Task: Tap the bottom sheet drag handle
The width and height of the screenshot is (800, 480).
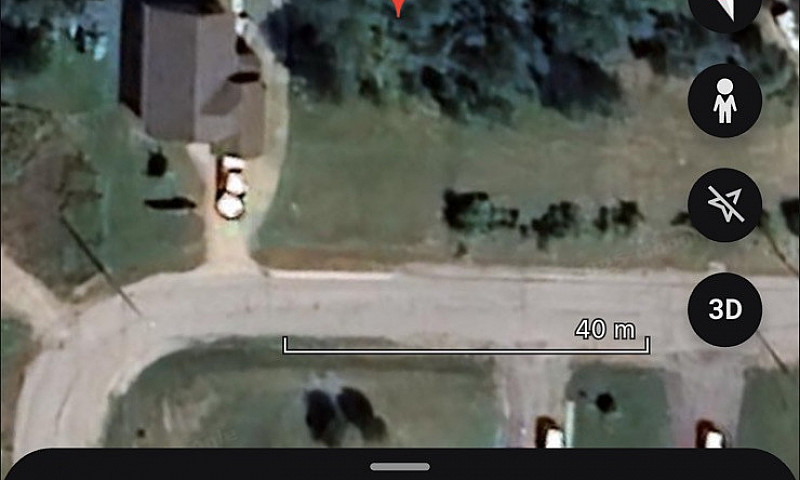Action: click(400, 466)
